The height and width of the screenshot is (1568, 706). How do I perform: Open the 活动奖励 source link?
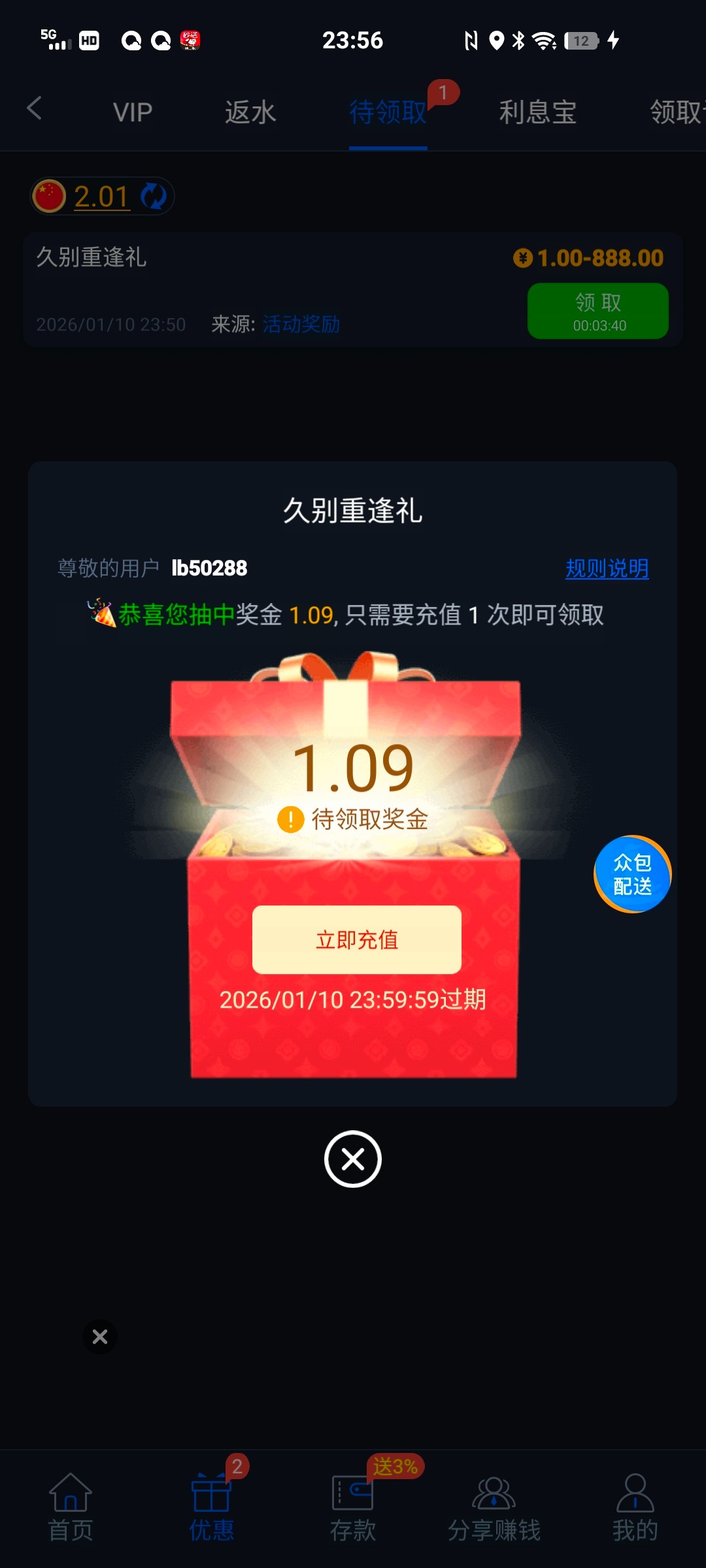click(x=301, y=324)
